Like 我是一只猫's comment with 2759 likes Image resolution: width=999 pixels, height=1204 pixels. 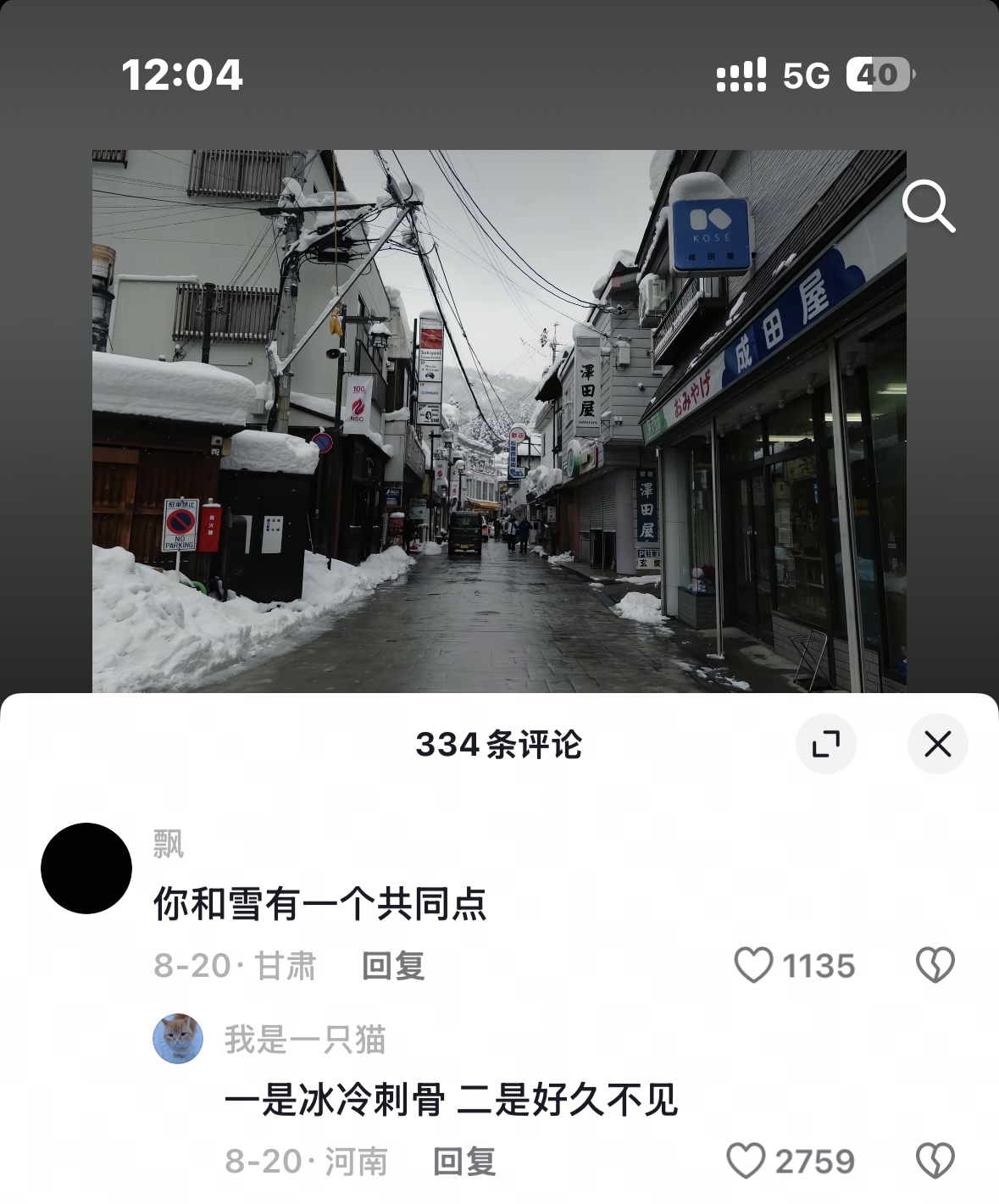[x=746, y=1161]
